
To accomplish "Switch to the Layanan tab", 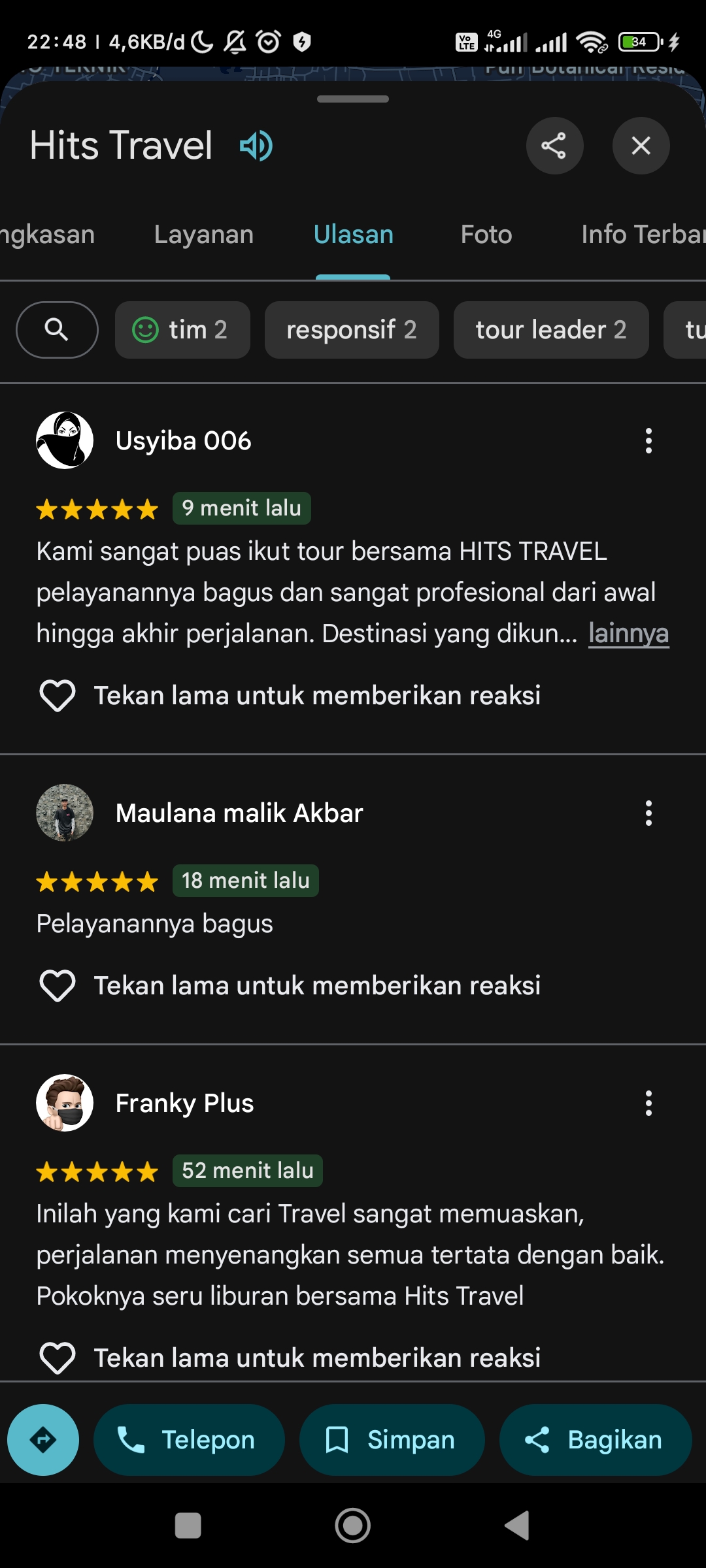I will coord(204,235).
